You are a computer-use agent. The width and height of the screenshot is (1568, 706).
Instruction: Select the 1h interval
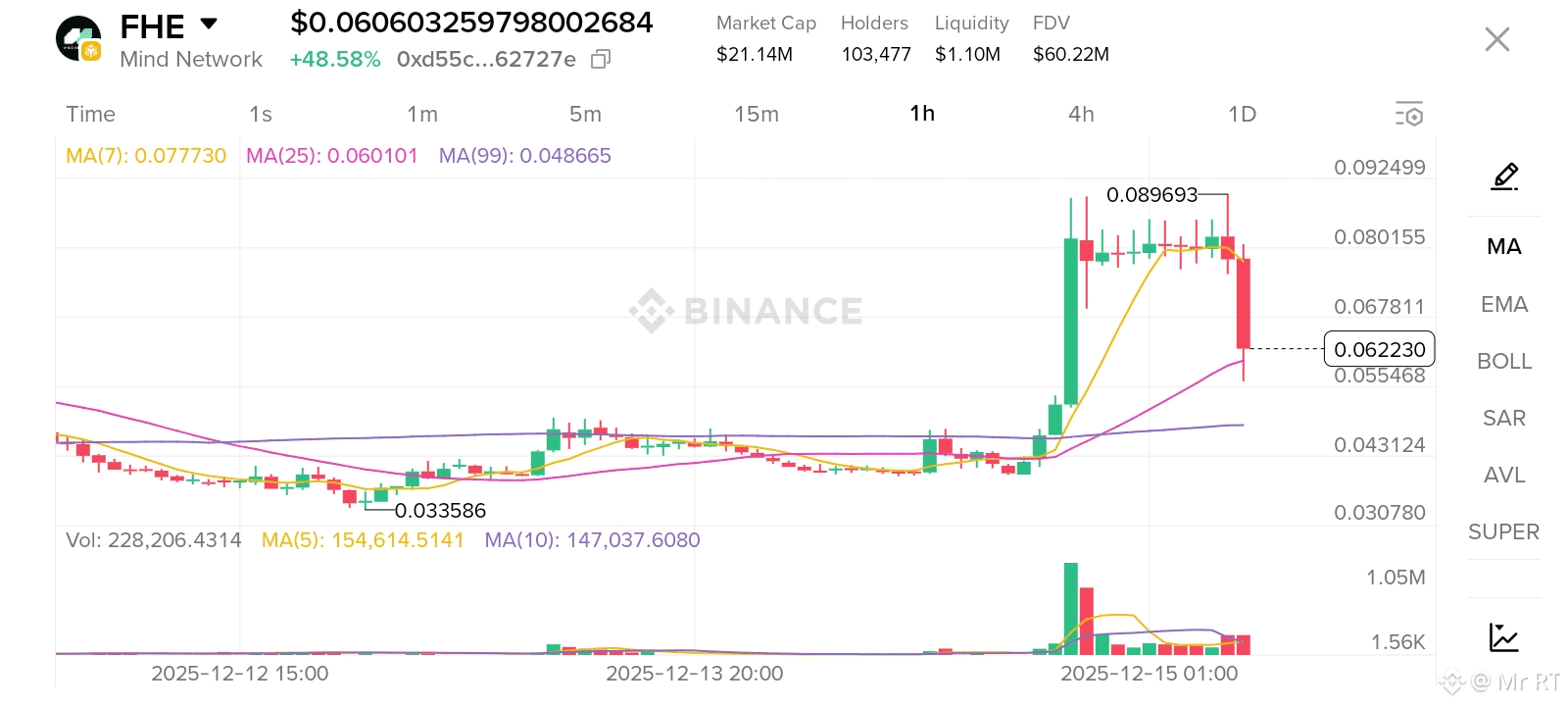click(x=922, y=114)
